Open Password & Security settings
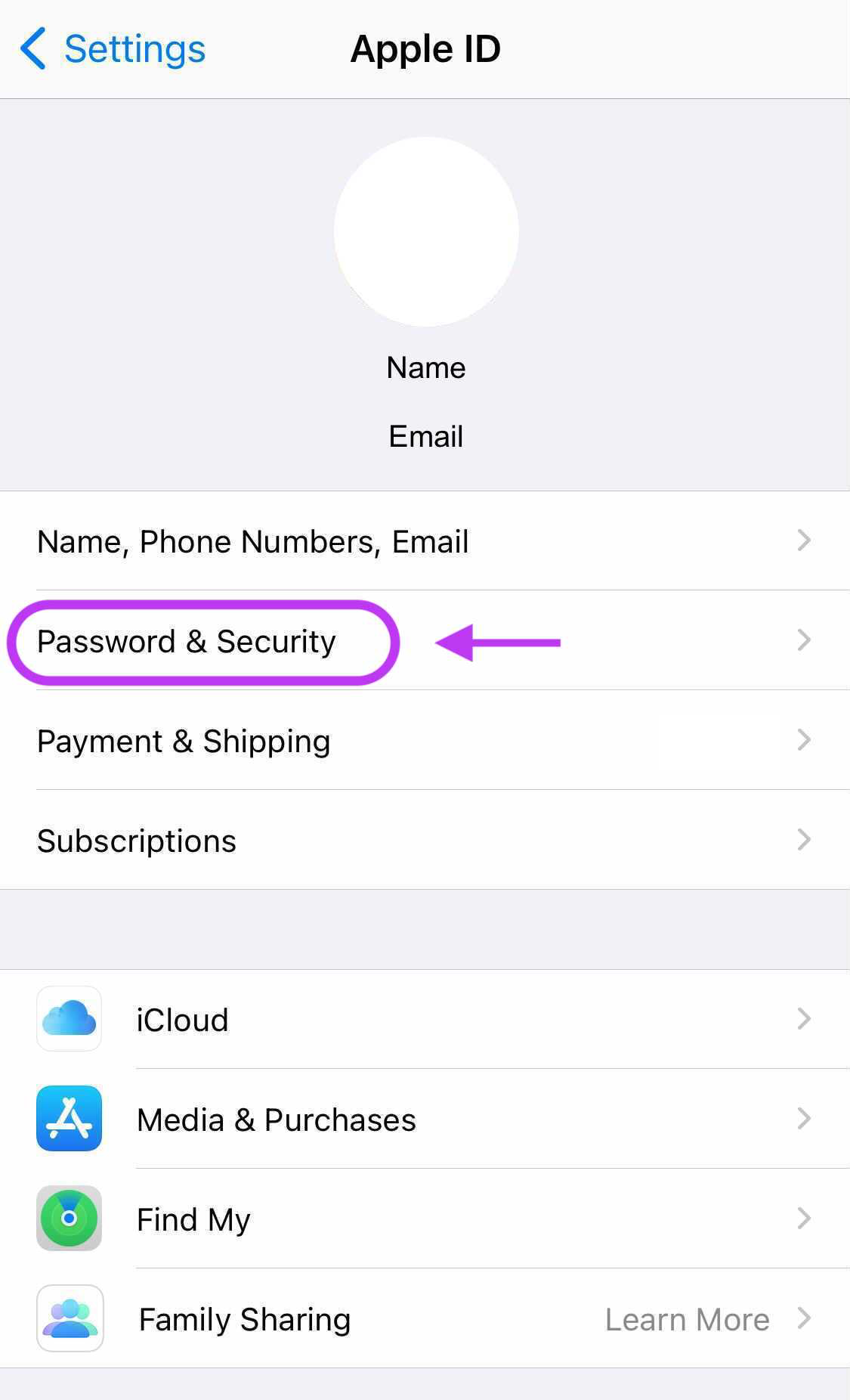 click(425, 641)
